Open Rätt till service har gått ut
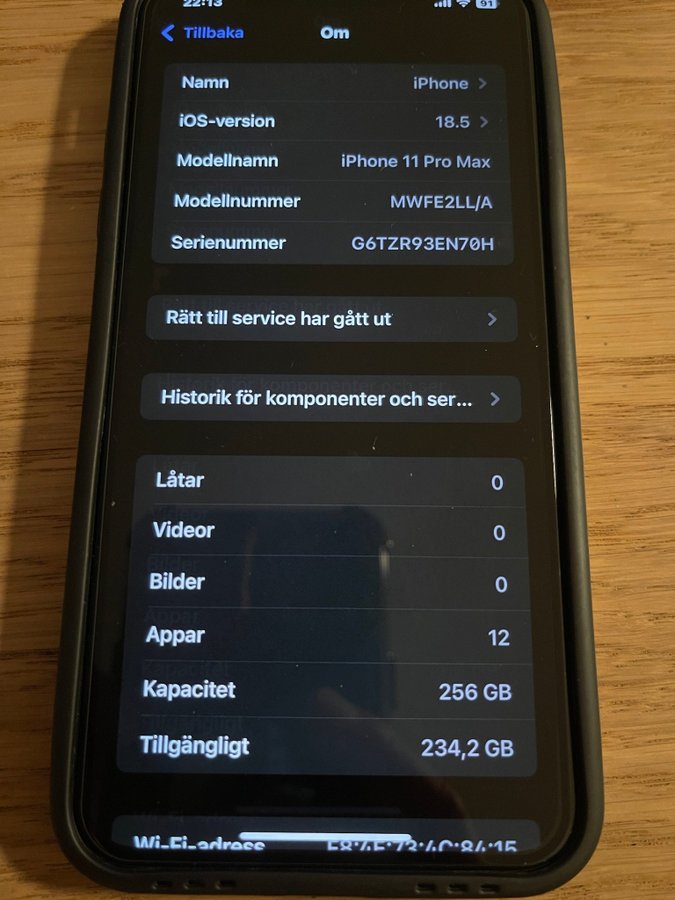Viewport: 675px width, 900px height. click(x=330, y=319)
